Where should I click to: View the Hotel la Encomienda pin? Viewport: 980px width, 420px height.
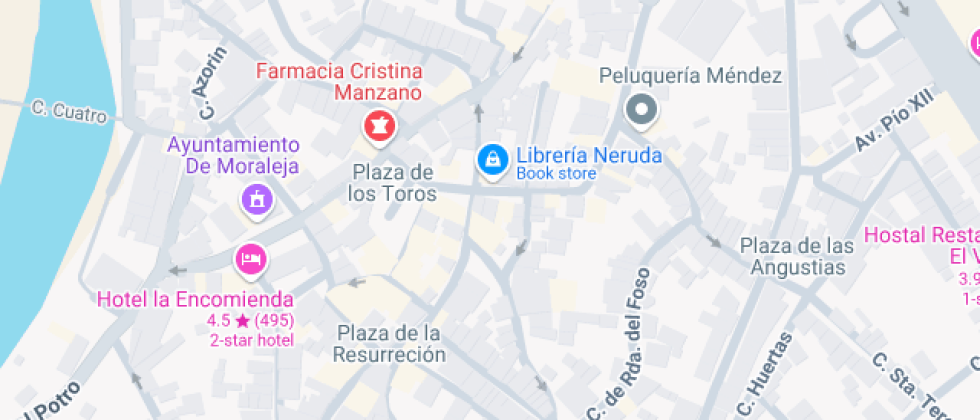250,260
